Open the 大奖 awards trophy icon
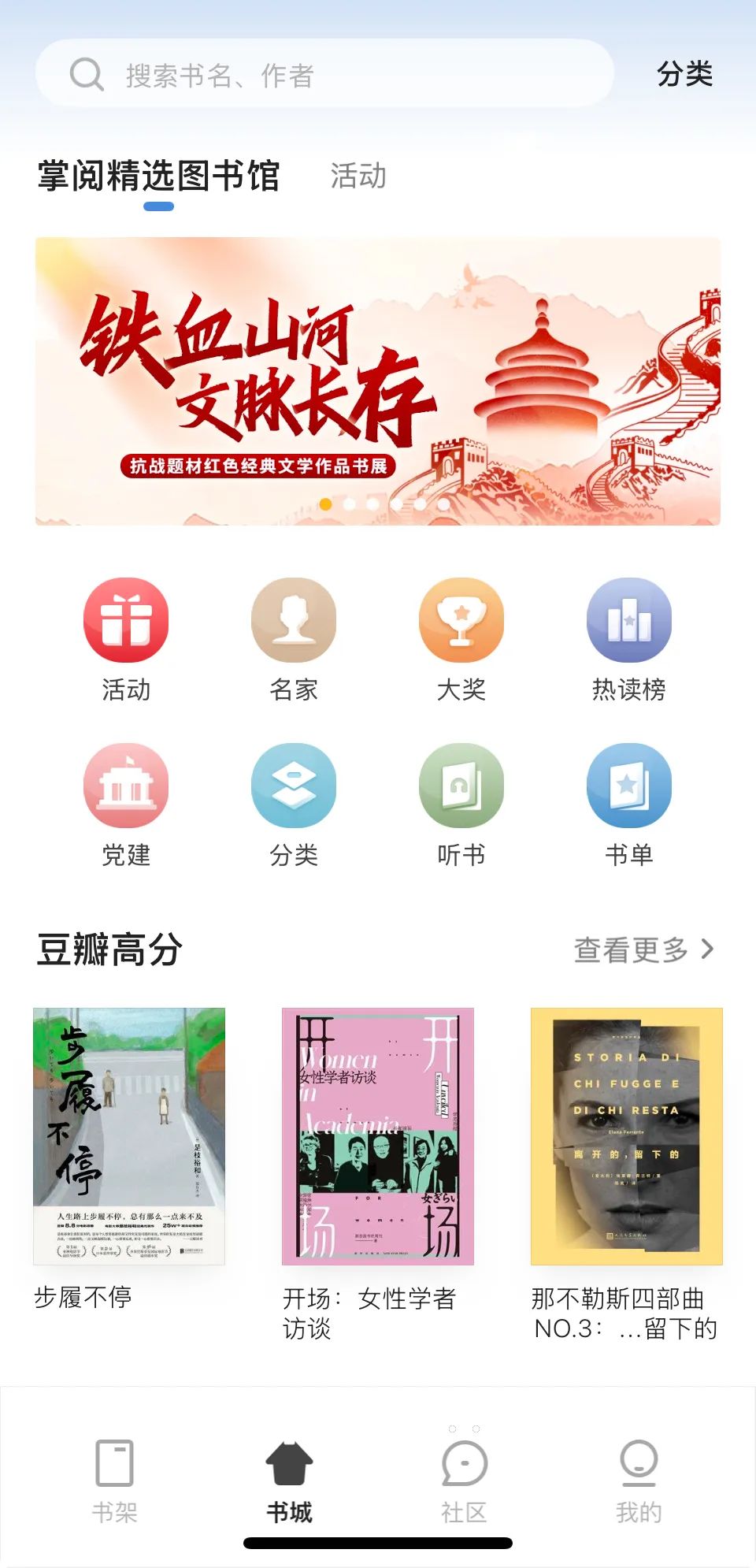The width and height of the screenshot is (756, 1568). pyautogui.click(x=461, y=620)
